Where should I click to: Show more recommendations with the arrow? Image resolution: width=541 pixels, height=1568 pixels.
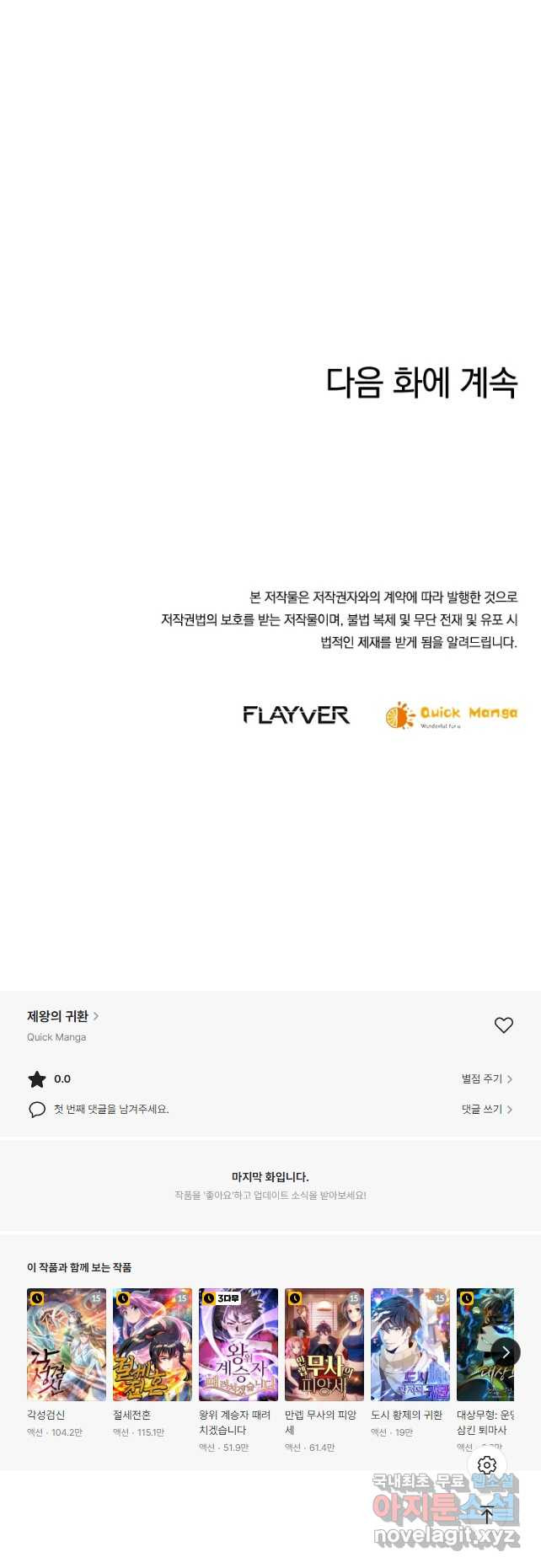tap(505, 1352)
